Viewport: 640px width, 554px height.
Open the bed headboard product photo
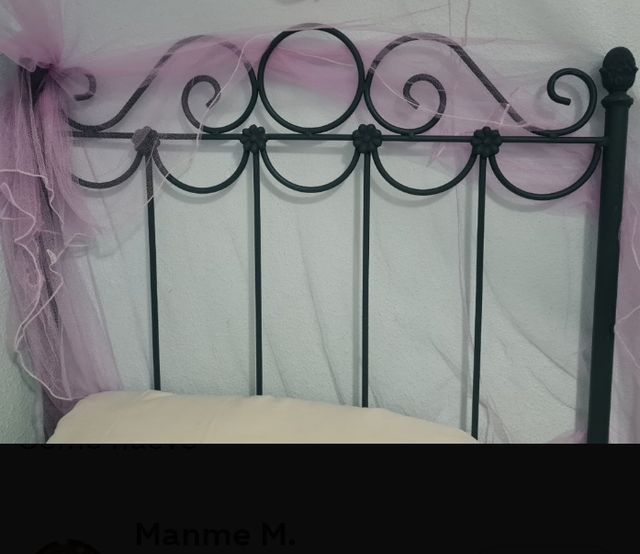pos(320,220)
